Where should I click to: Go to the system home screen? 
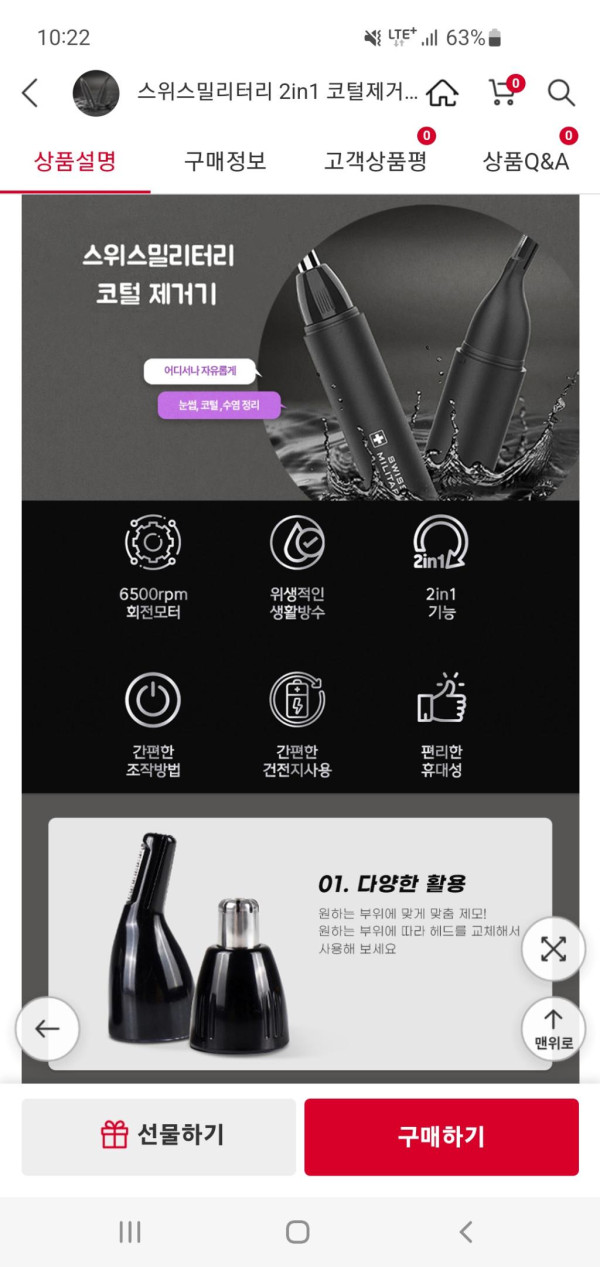click(298, 1232)
